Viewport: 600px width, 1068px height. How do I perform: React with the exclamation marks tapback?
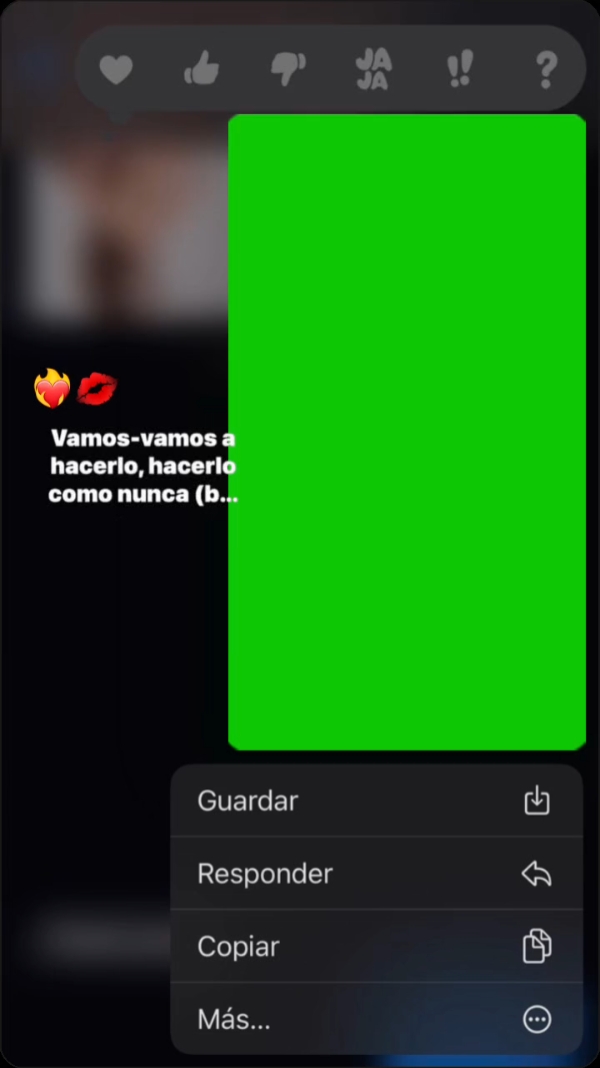[460, 69]
